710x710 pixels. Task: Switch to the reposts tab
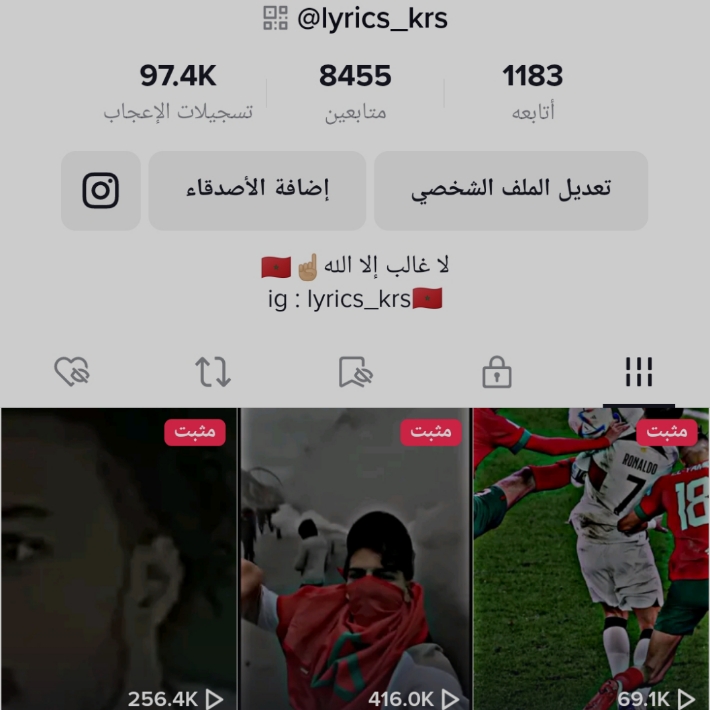[213, 373]
